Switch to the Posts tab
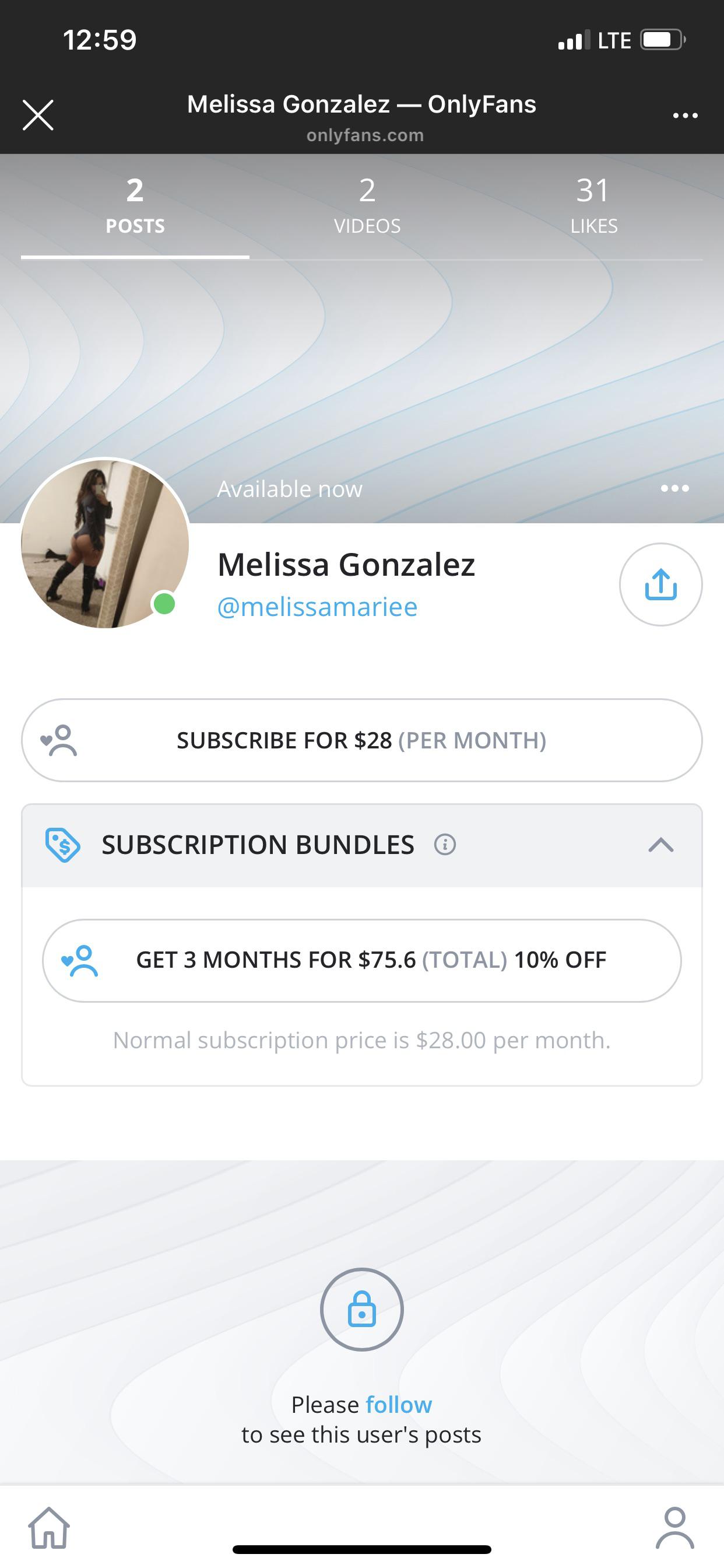Screen dimensions: 724x1568 tap(135, 206)
